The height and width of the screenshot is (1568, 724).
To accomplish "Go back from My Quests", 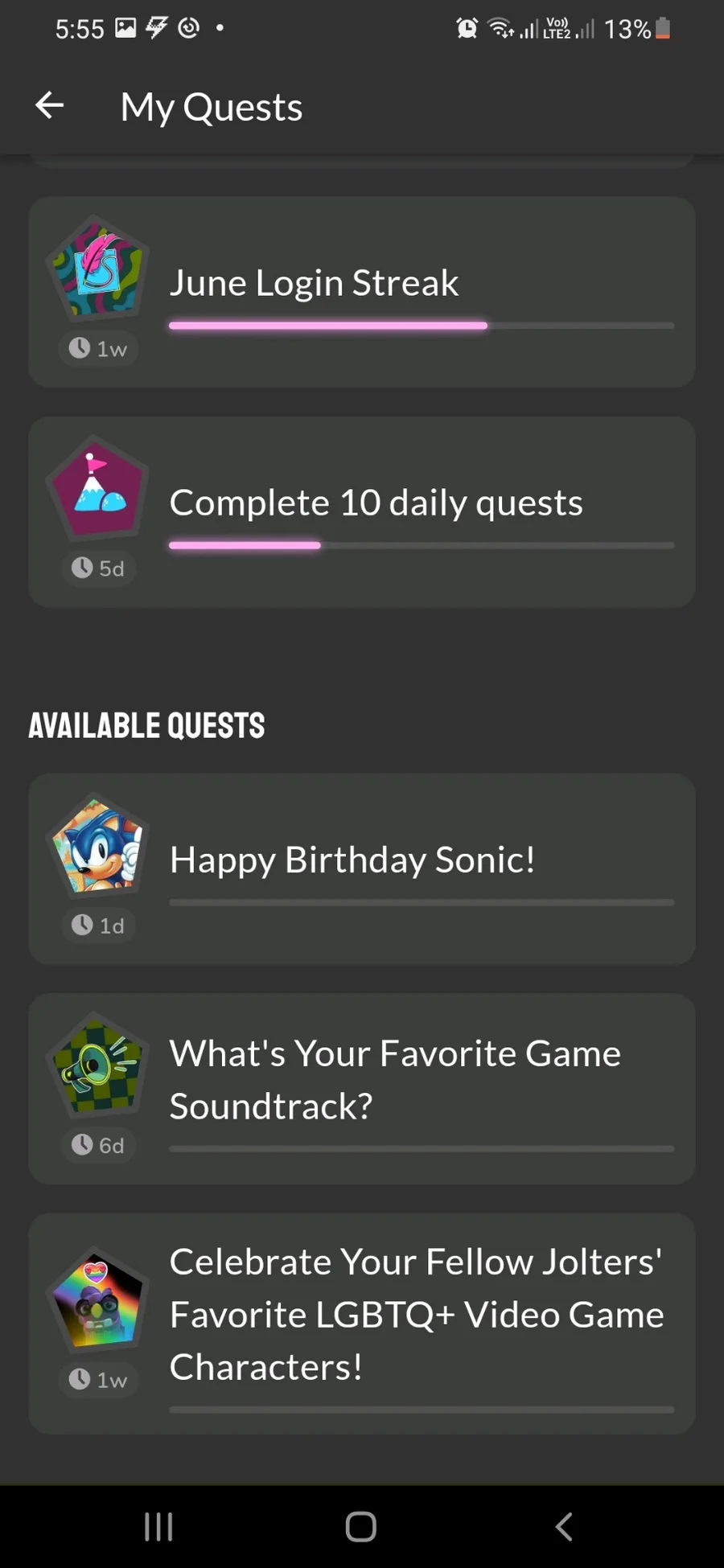I will (x=50, y=106).
